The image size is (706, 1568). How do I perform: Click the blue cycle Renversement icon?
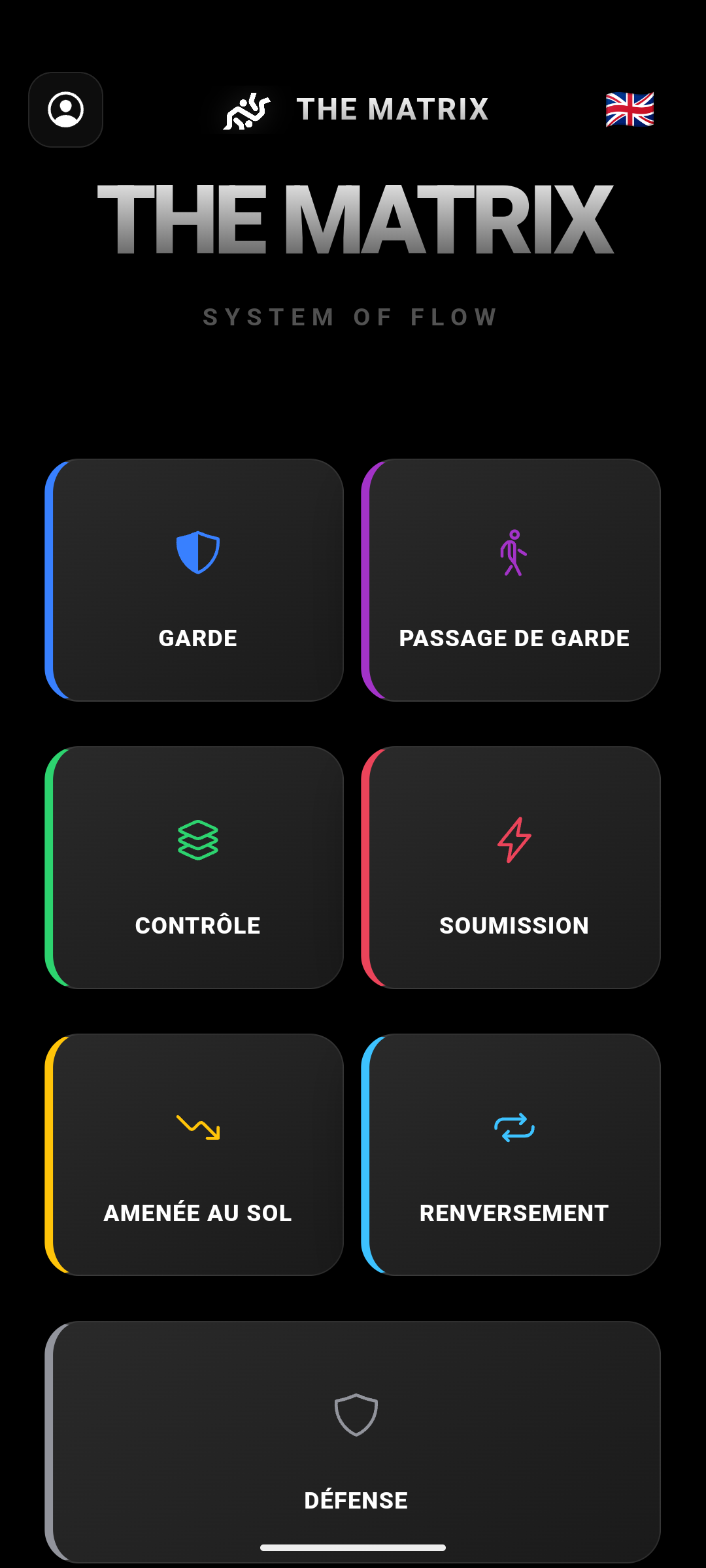click(514, 1129)
